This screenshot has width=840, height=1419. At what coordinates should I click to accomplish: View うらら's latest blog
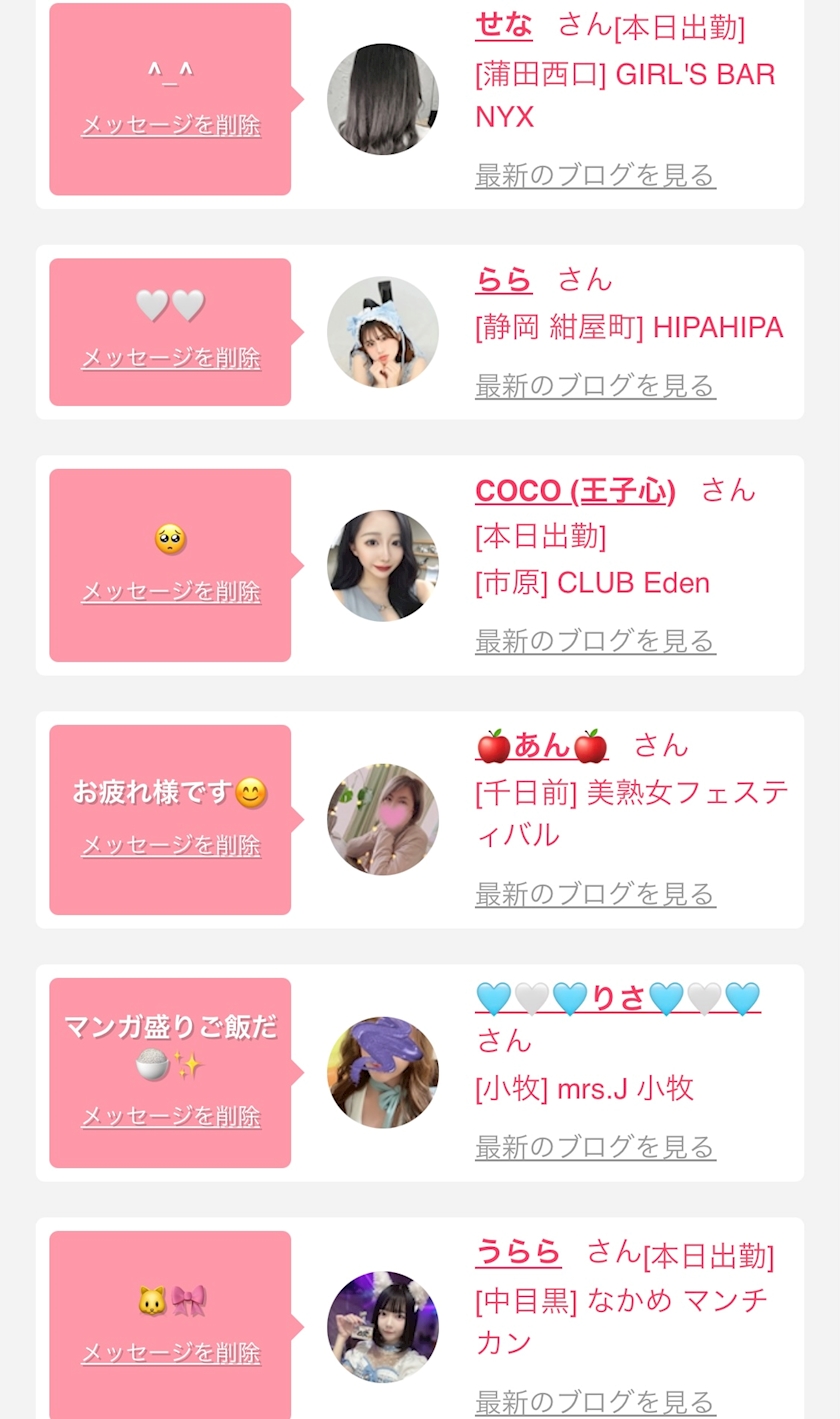(595, 1402)
